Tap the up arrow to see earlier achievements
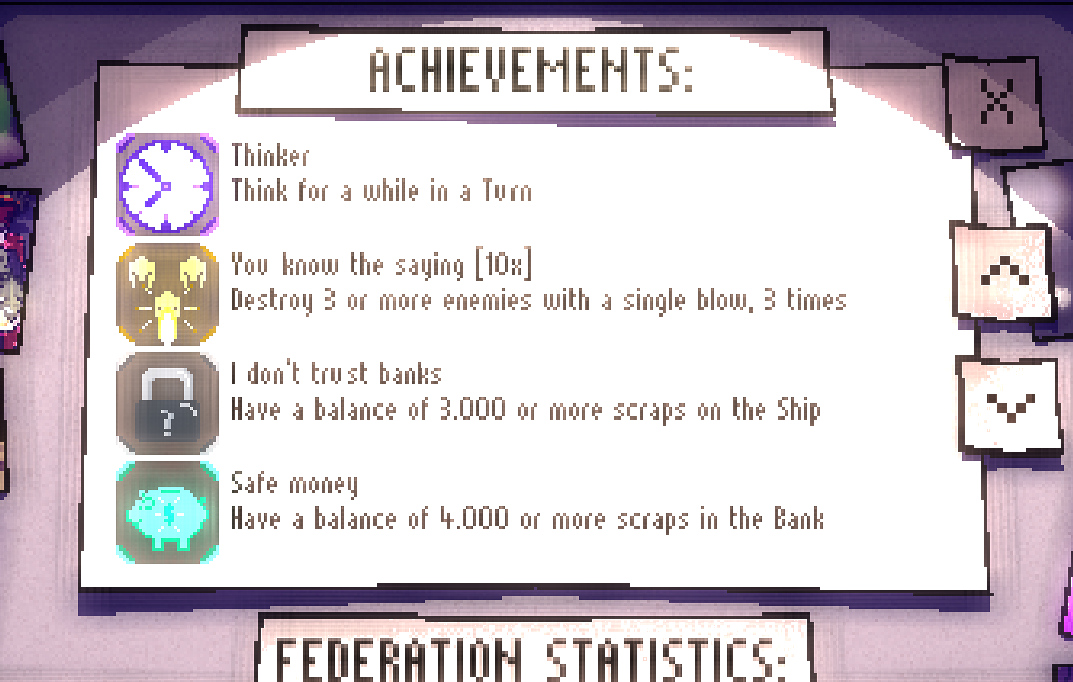The height and width of the screenshot is (682, 1073). (x=1002, y=271)
